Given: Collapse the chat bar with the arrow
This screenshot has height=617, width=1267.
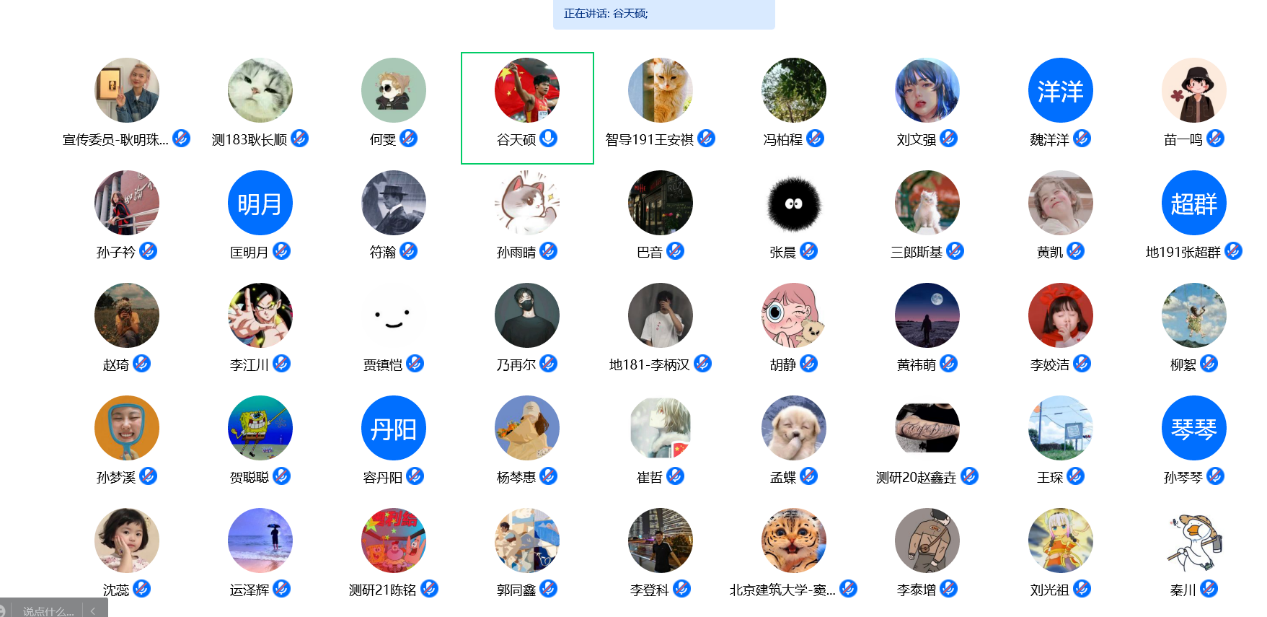Looking at the screenshot, I should pyautogui.click(x=93, y=611).
